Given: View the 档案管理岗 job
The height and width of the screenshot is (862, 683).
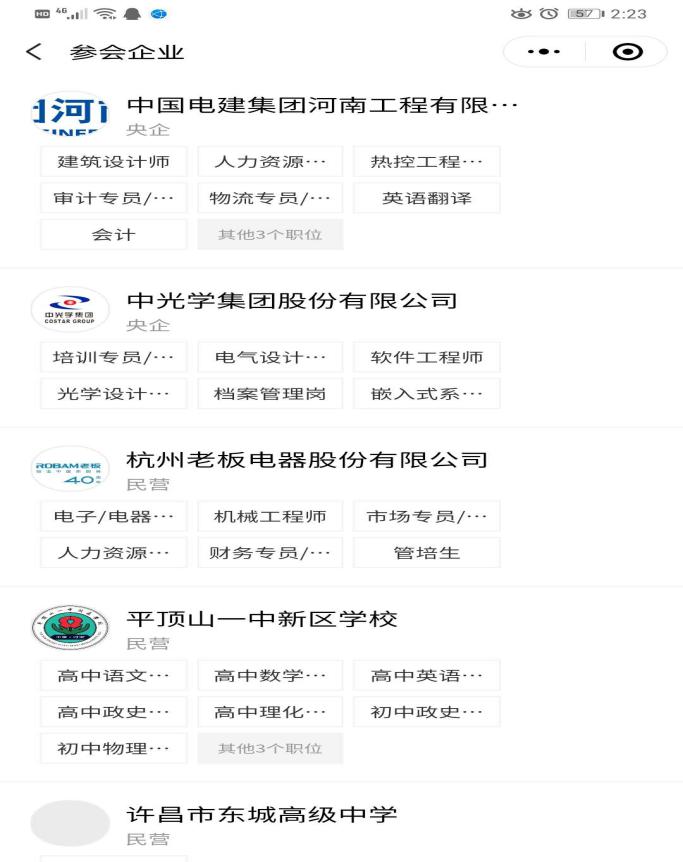Looking at the screenshot, I should coord(270,393).
